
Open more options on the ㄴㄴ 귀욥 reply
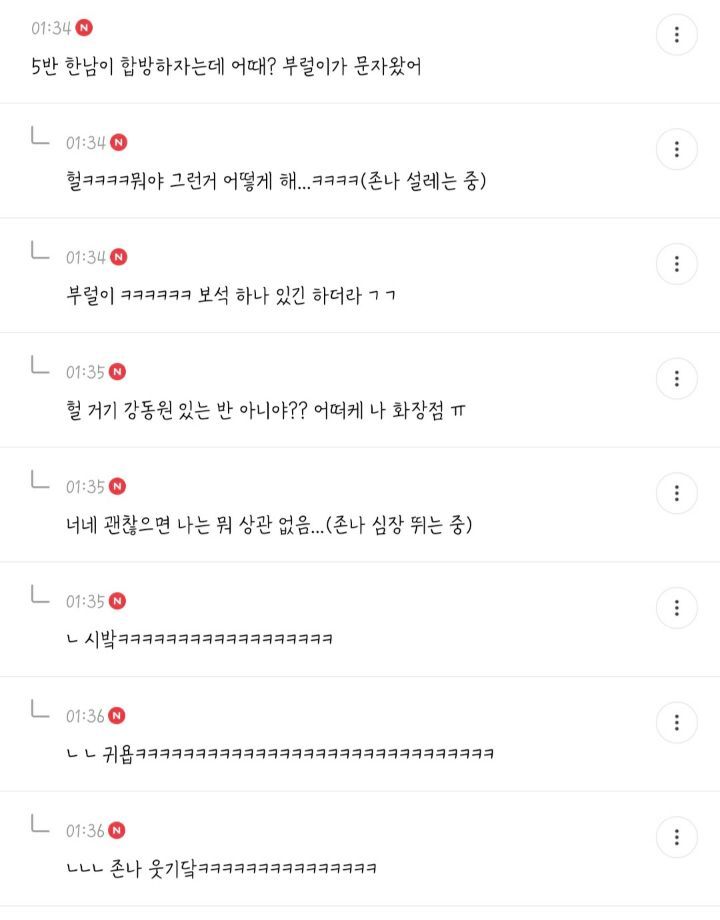click(x=677, y=722)
